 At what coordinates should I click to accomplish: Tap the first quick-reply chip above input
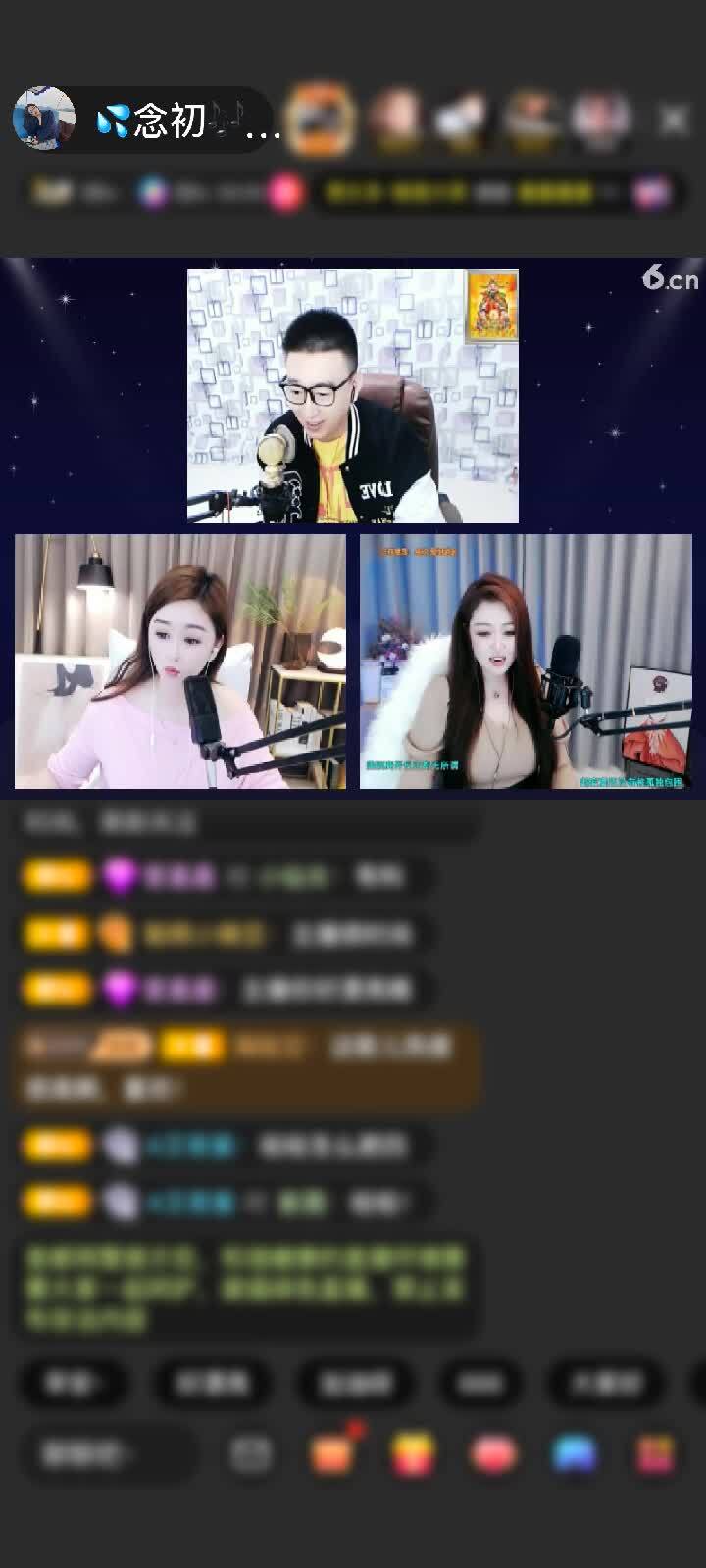(x=74, y=1383)
